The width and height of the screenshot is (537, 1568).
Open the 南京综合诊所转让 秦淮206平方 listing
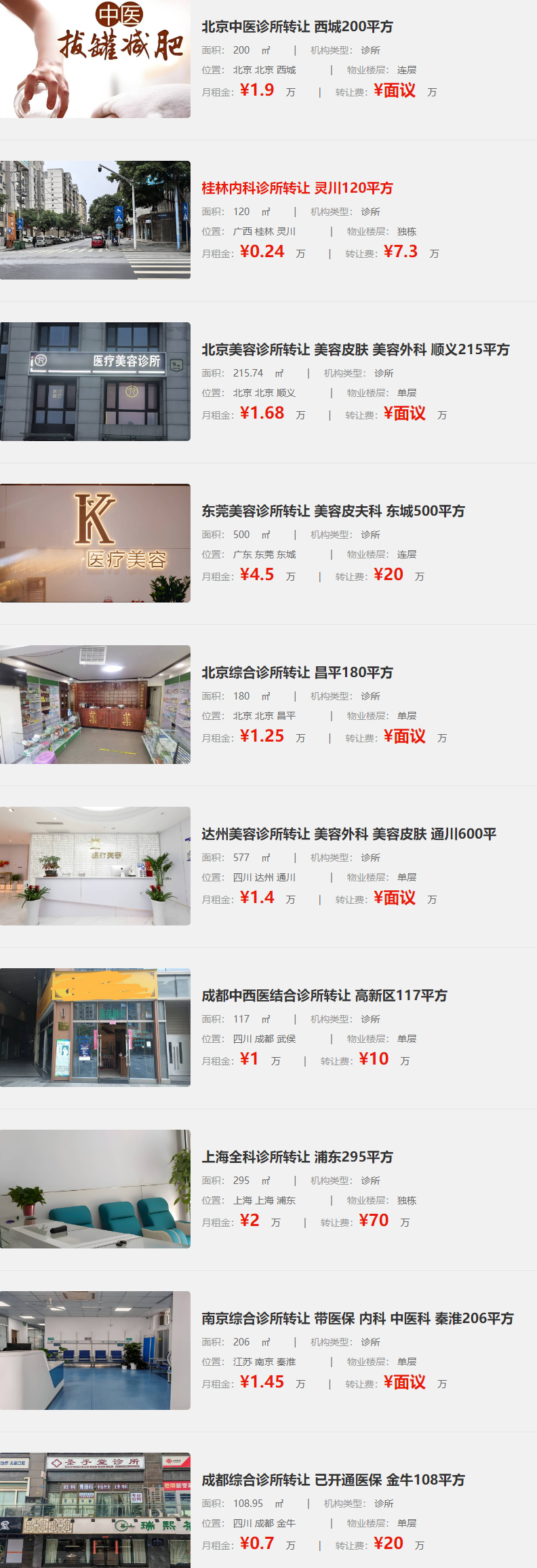tap(357, 1318)
